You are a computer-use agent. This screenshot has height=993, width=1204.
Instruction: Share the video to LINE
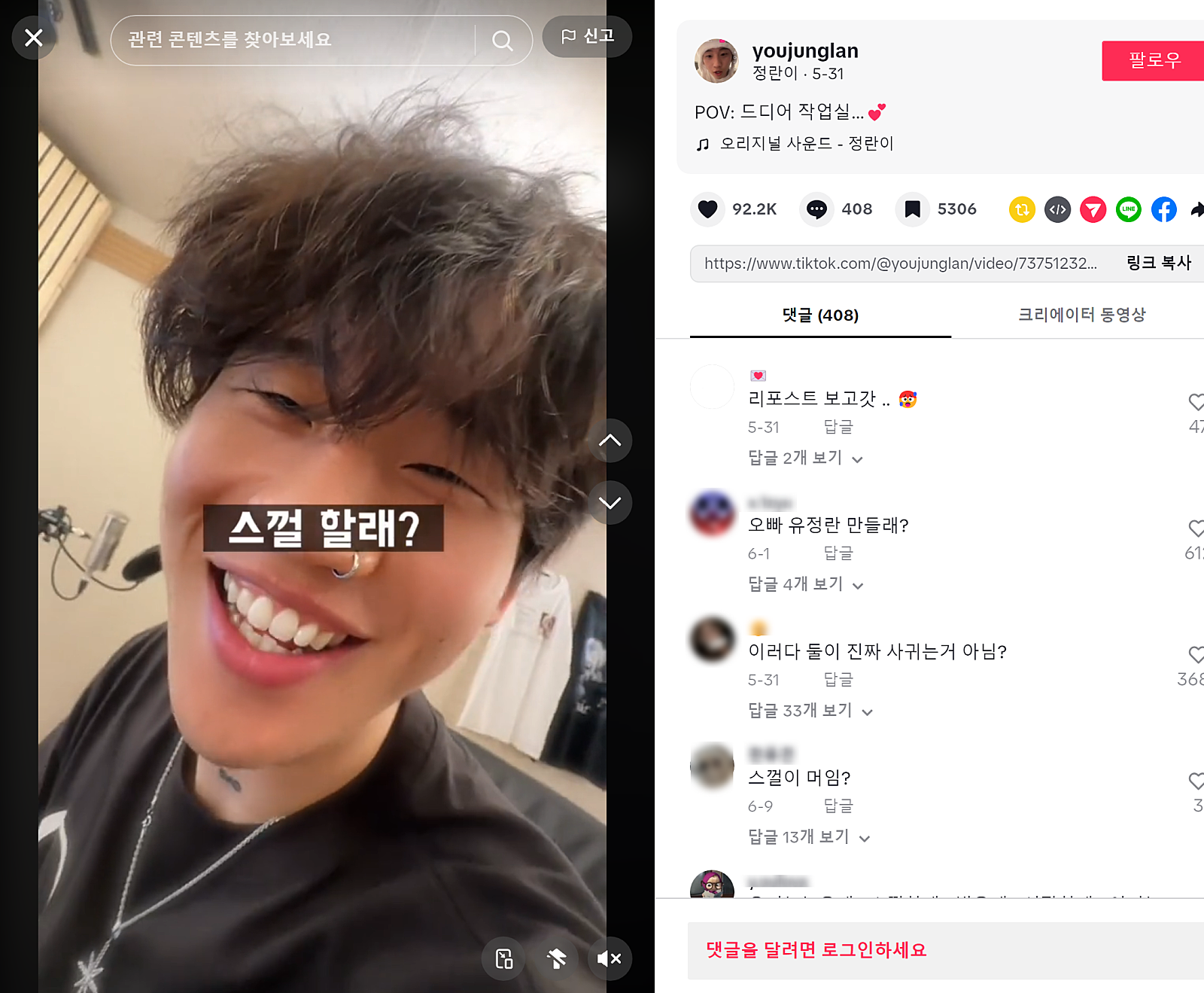(1128, 209)
